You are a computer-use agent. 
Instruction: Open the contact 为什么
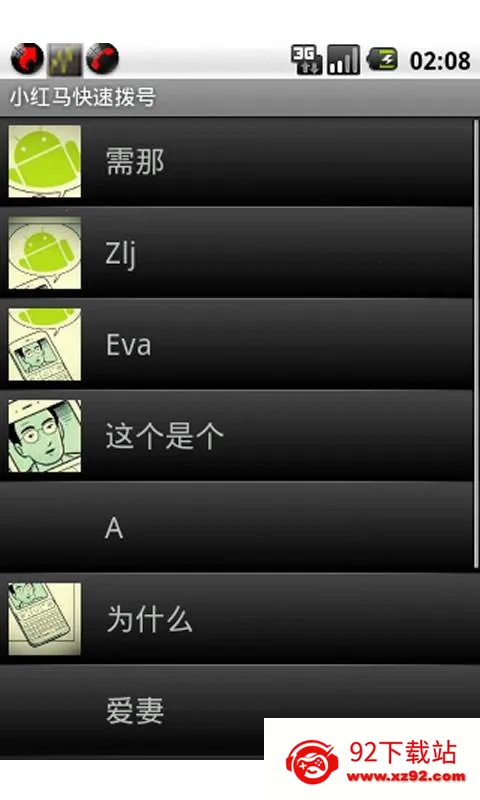click(237, 619)
